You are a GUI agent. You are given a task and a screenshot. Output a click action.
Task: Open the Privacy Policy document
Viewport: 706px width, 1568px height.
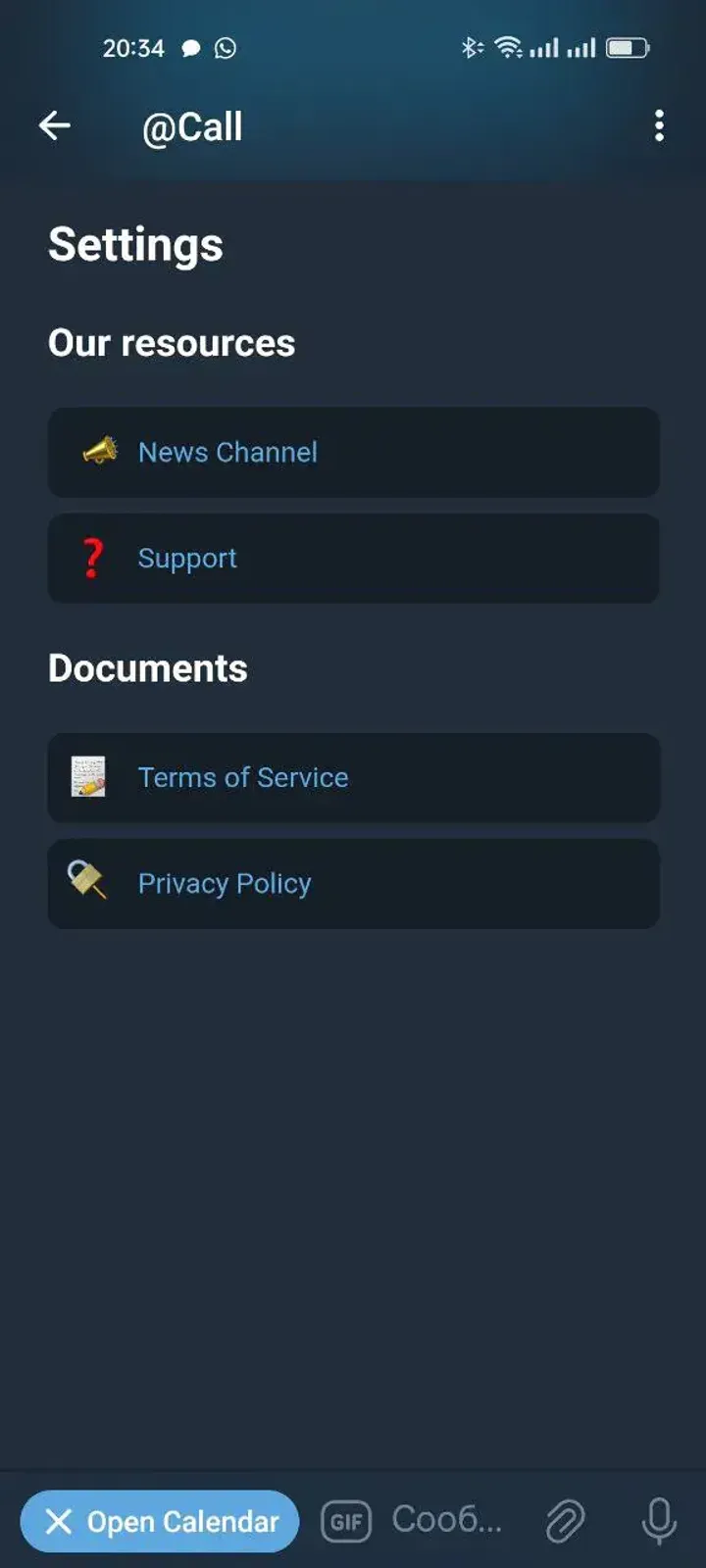(224, 882)
